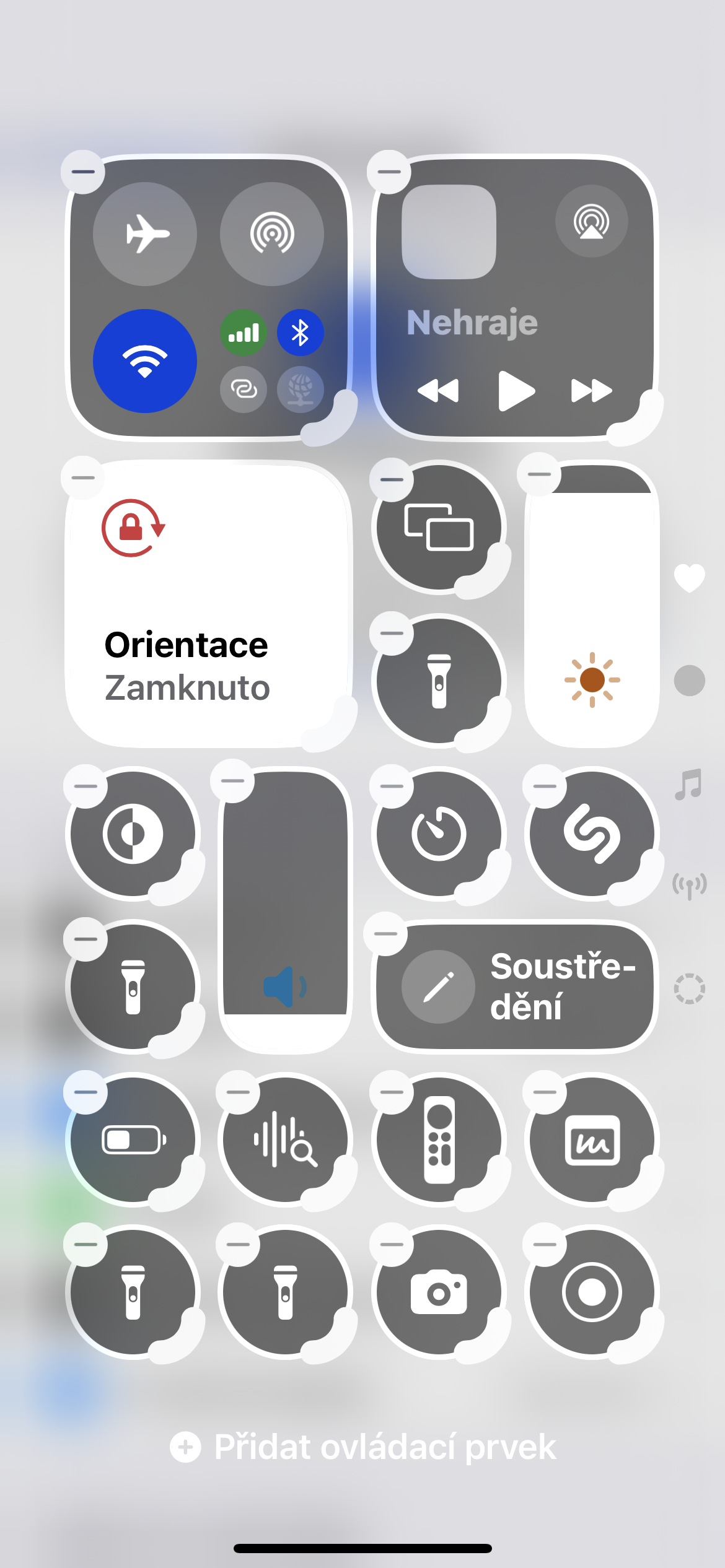Open the Apple TV remote
This screenshot has width=725, height=1568.
(439, 1139)
